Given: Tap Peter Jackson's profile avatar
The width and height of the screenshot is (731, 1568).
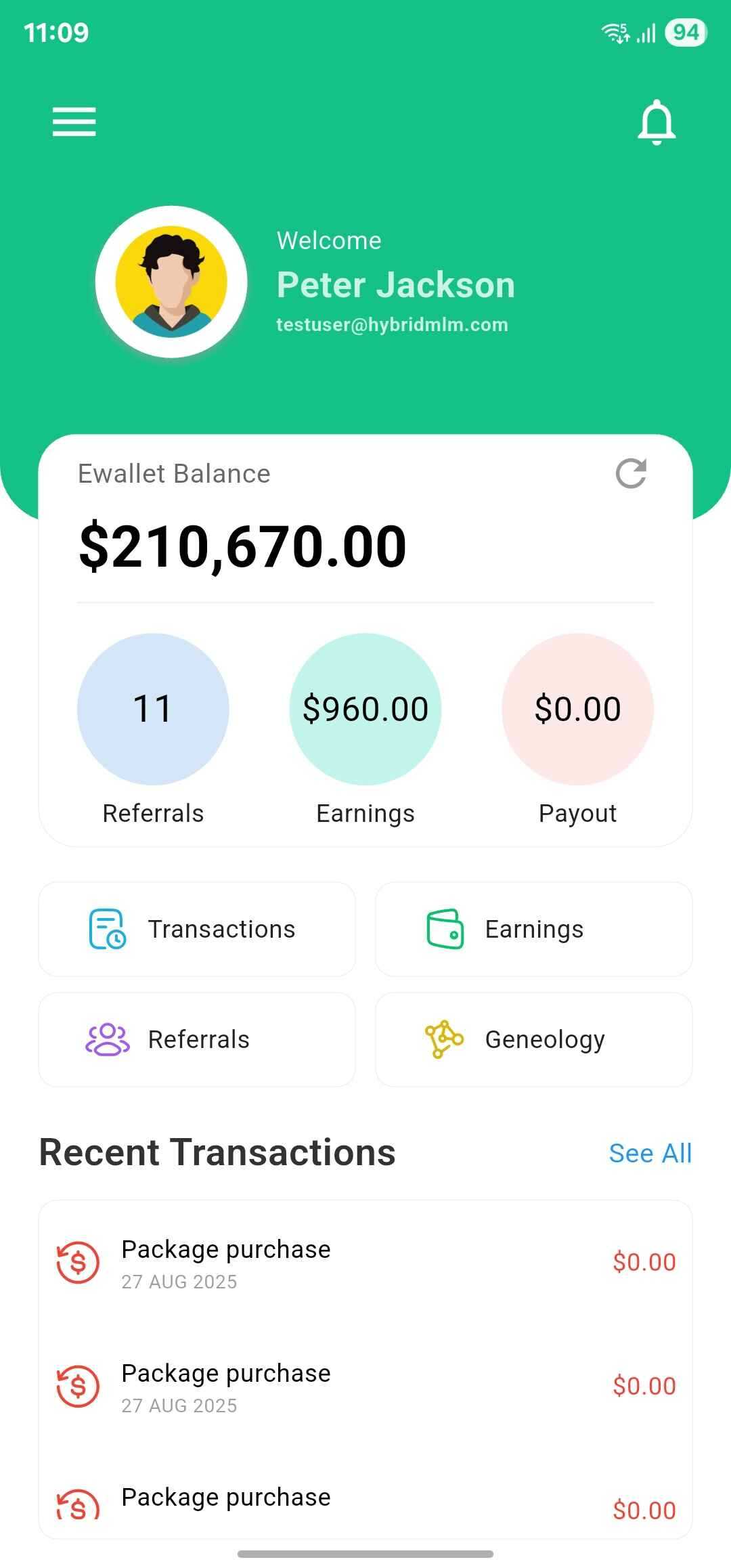Looking at the screenshot, I should pyautogui.click(x=171, y=282).
